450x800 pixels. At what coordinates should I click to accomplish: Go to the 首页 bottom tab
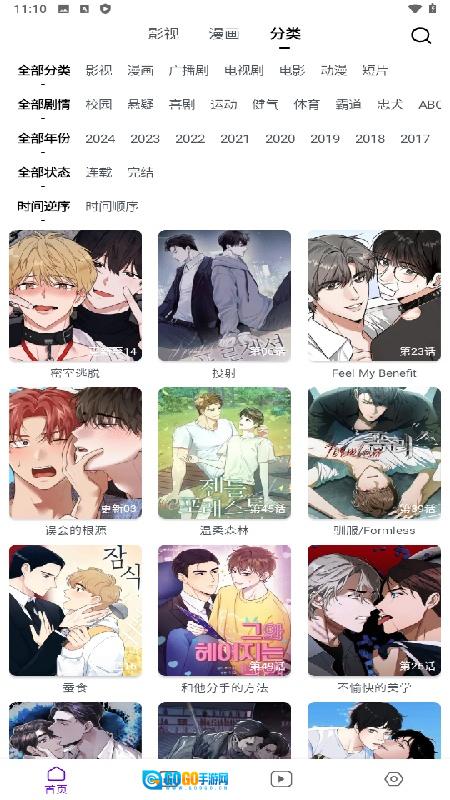pyautogui.click(x=56, y=780)
